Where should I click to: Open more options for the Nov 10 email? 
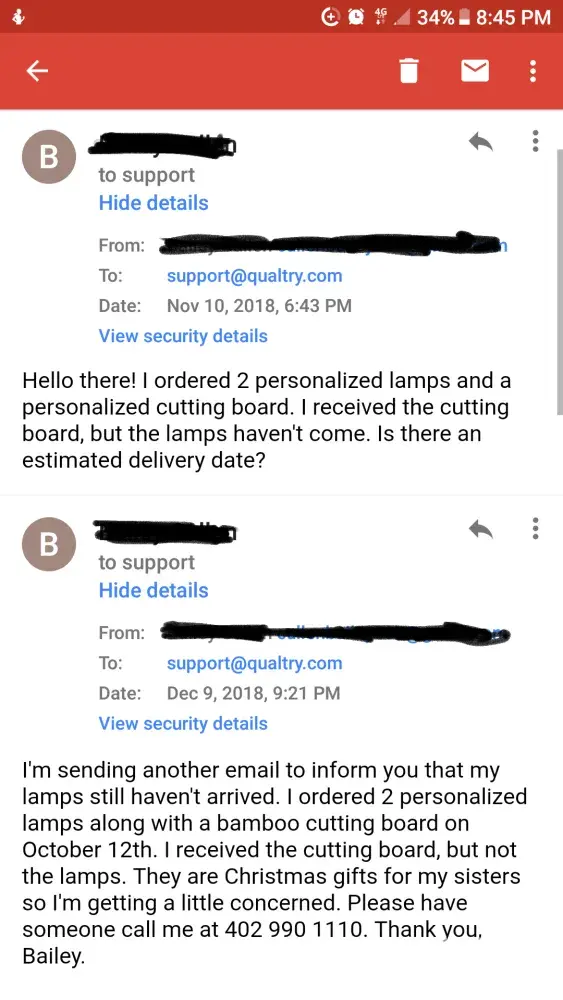click(536, 141)
